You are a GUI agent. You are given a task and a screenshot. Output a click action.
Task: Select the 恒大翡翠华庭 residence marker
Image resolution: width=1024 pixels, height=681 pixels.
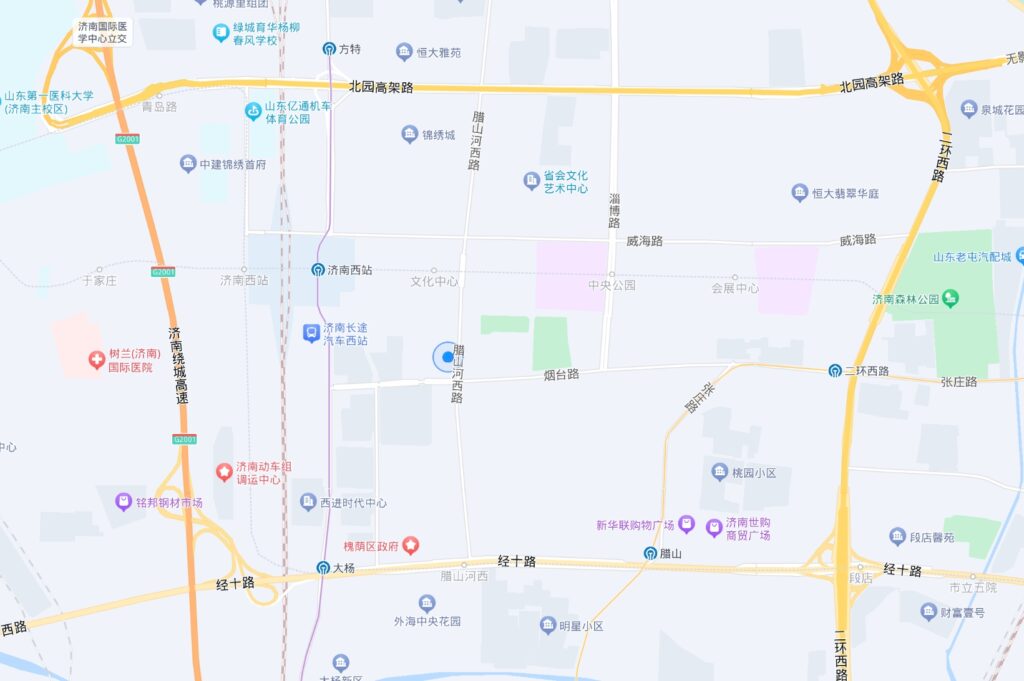(799, 193)
